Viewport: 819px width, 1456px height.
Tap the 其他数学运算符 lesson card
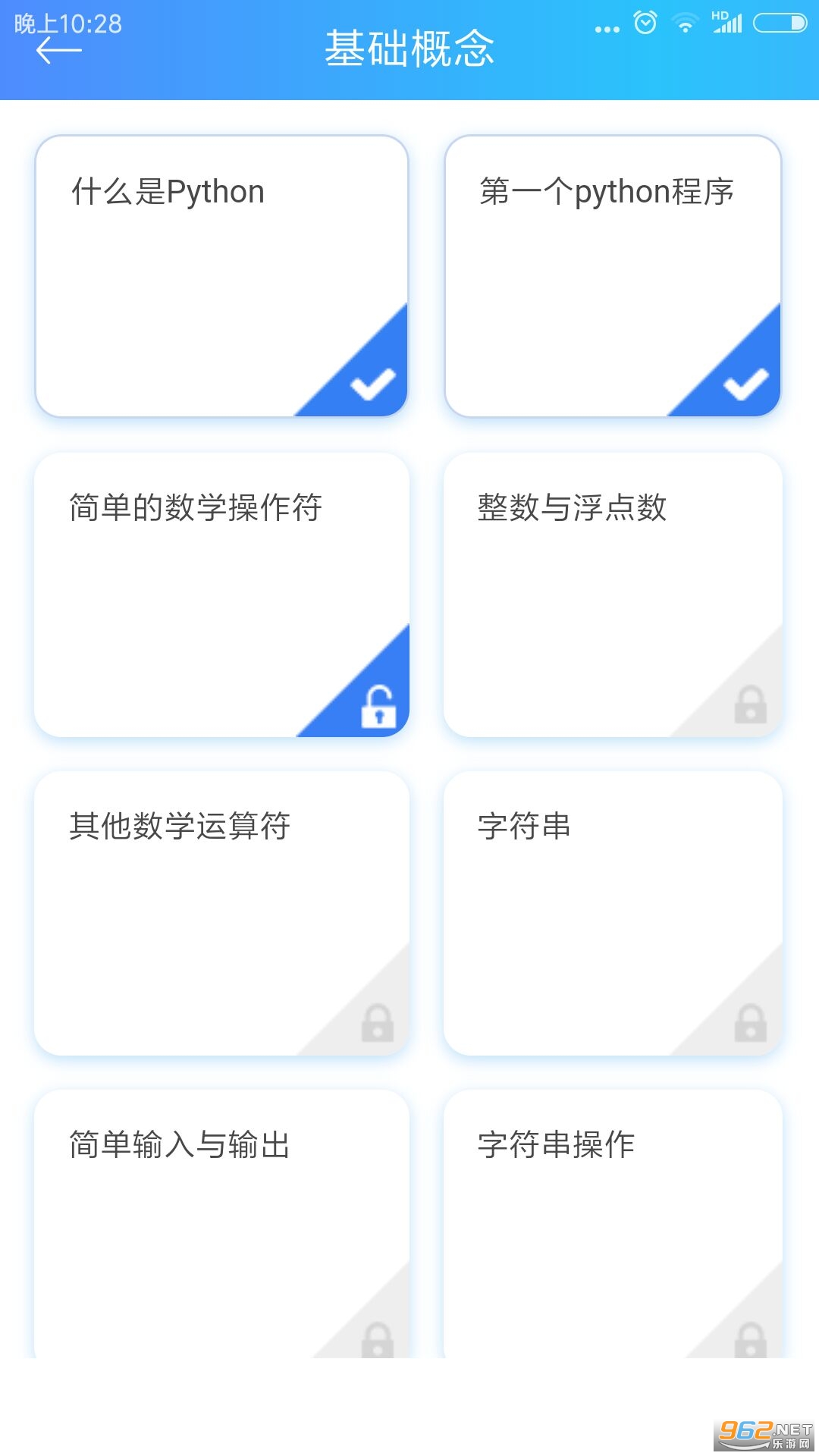tap(221, 914)
